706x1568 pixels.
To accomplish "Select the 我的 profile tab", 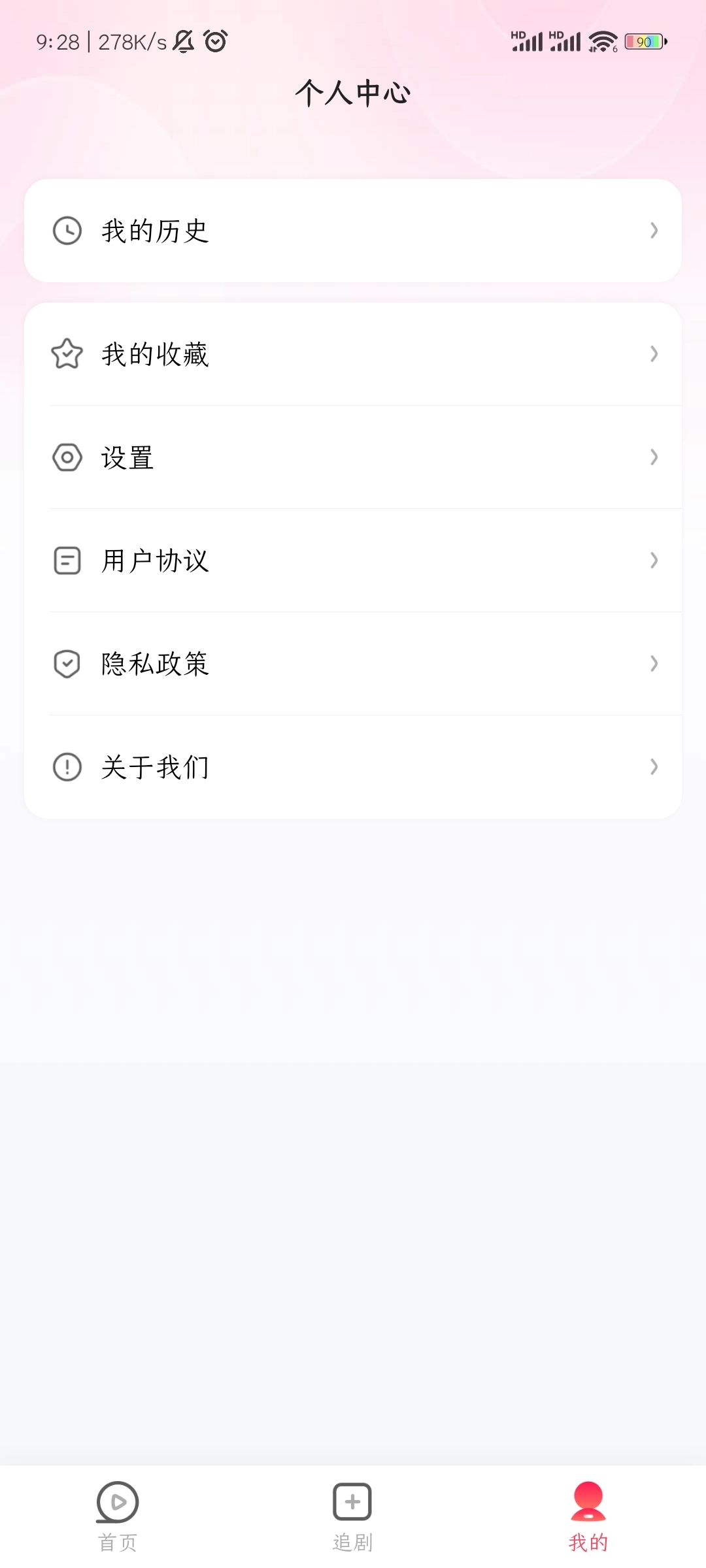I will 588,1516.
